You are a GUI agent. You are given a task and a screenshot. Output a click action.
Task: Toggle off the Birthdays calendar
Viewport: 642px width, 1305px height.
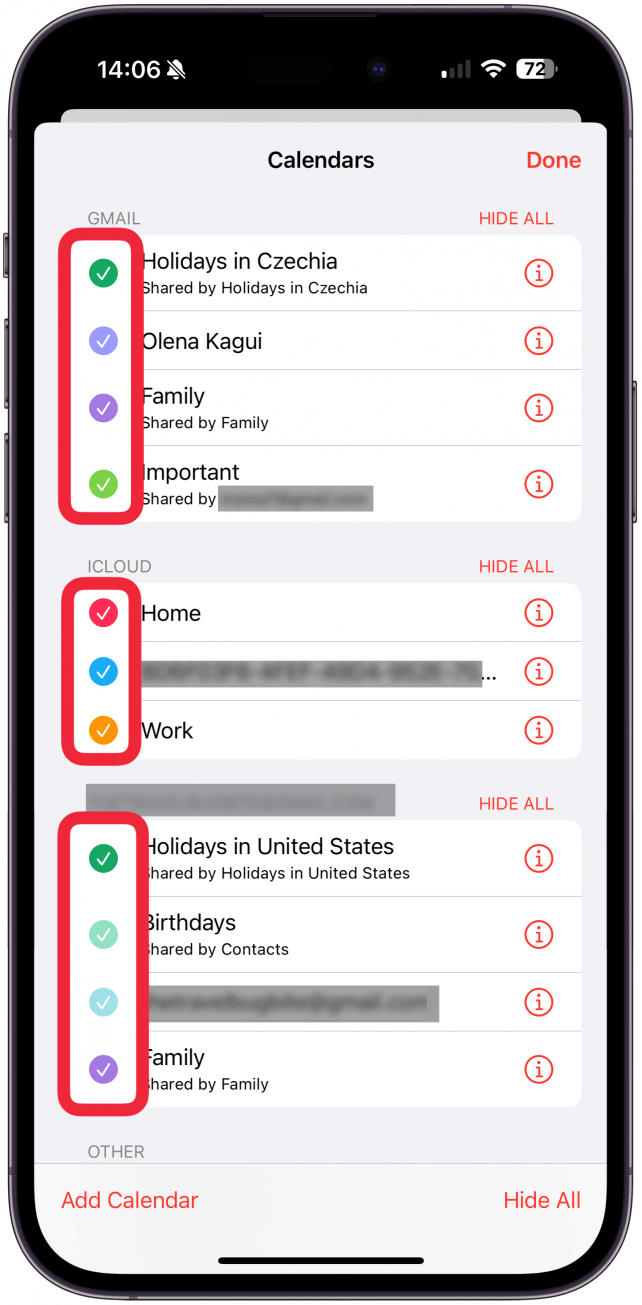click(x=103, y=935)
